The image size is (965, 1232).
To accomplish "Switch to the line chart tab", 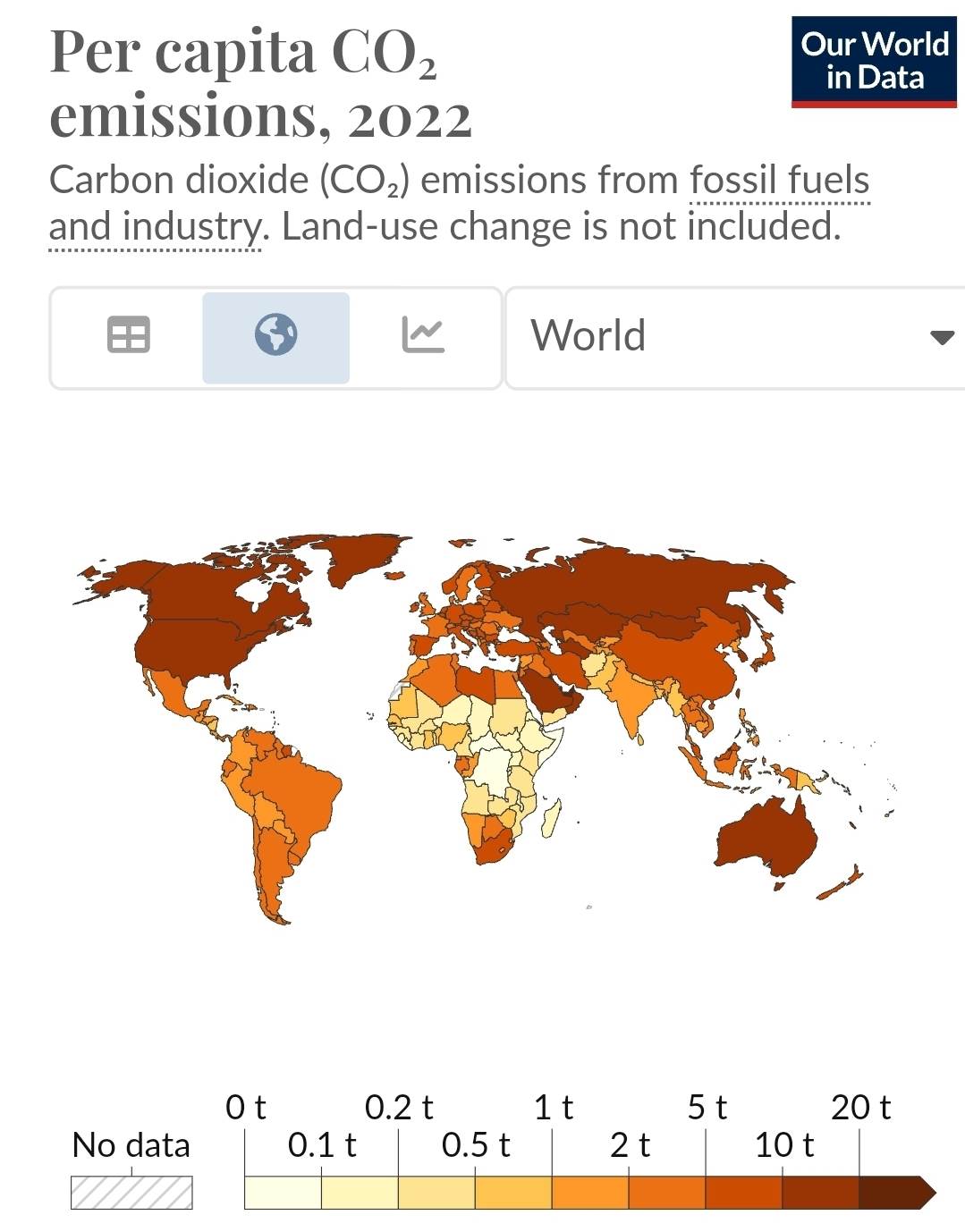I will tap(423, 336).
